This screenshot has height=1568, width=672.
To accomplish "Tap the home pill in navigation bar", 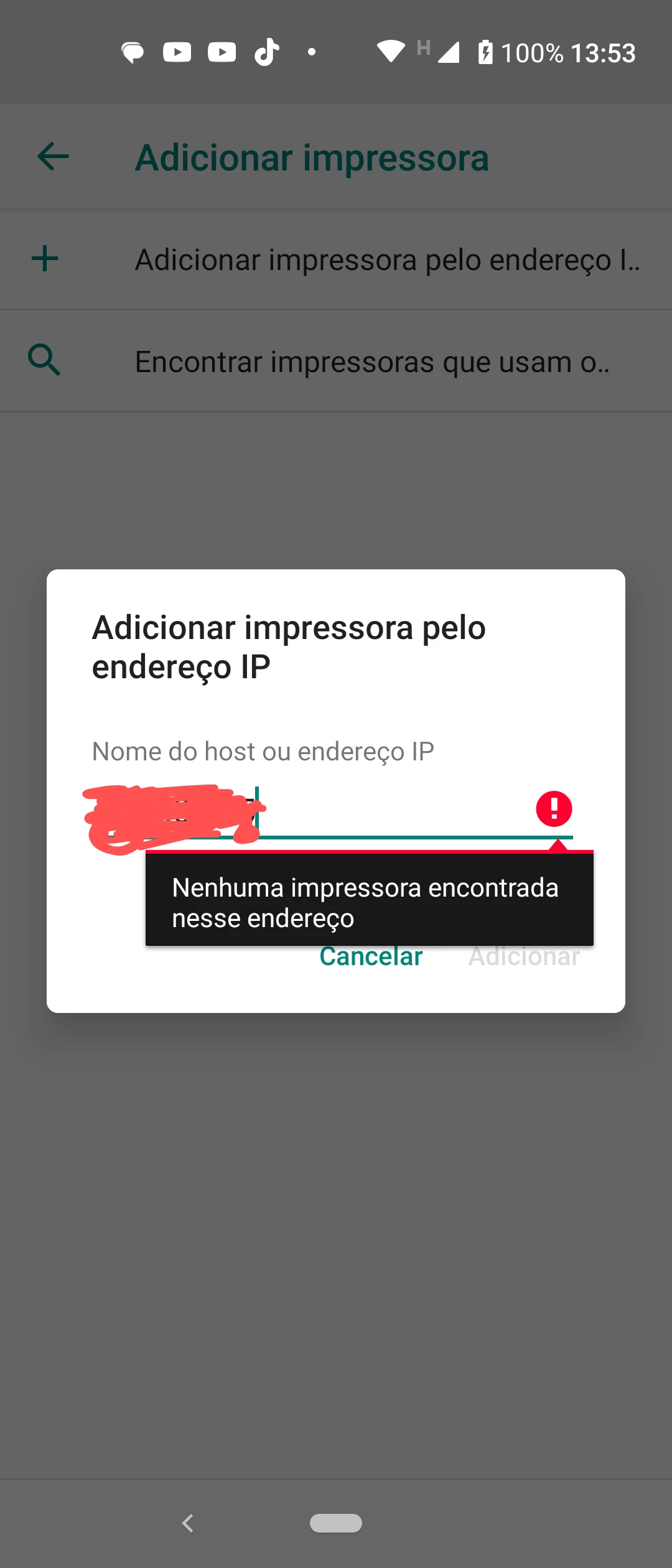I will [336, 1523].
